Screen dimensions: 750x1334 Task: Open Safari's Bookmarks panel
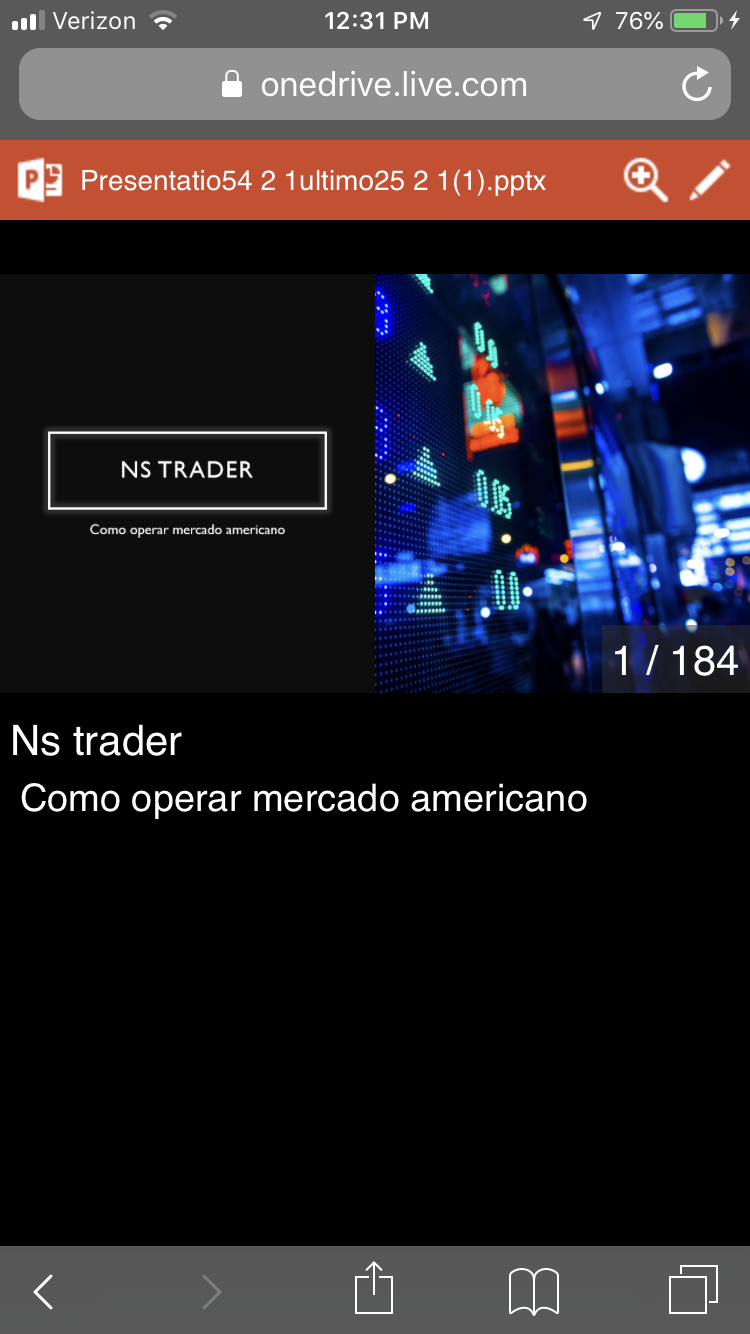coord(532,1290)
